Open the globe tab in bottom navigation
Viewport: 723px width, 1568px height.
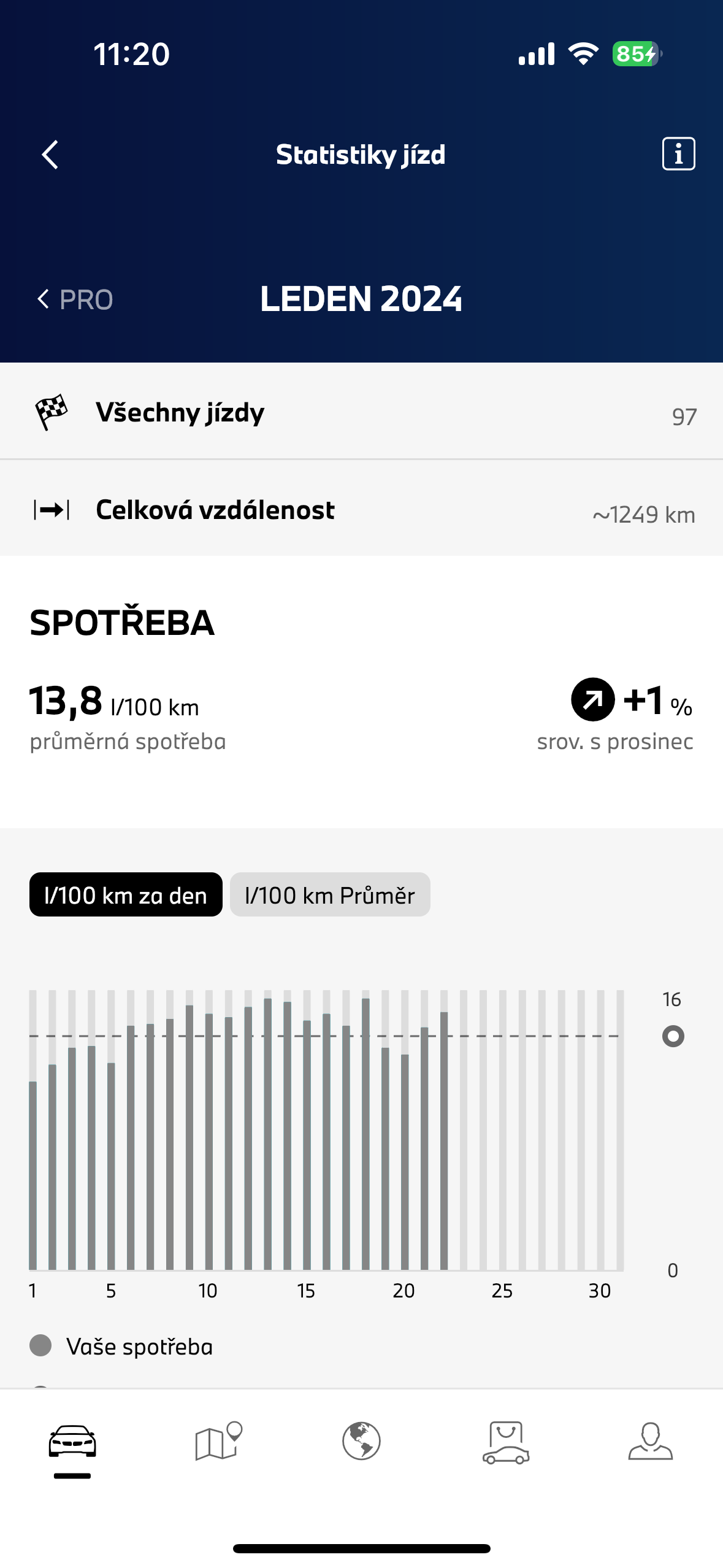(361, 1440)
